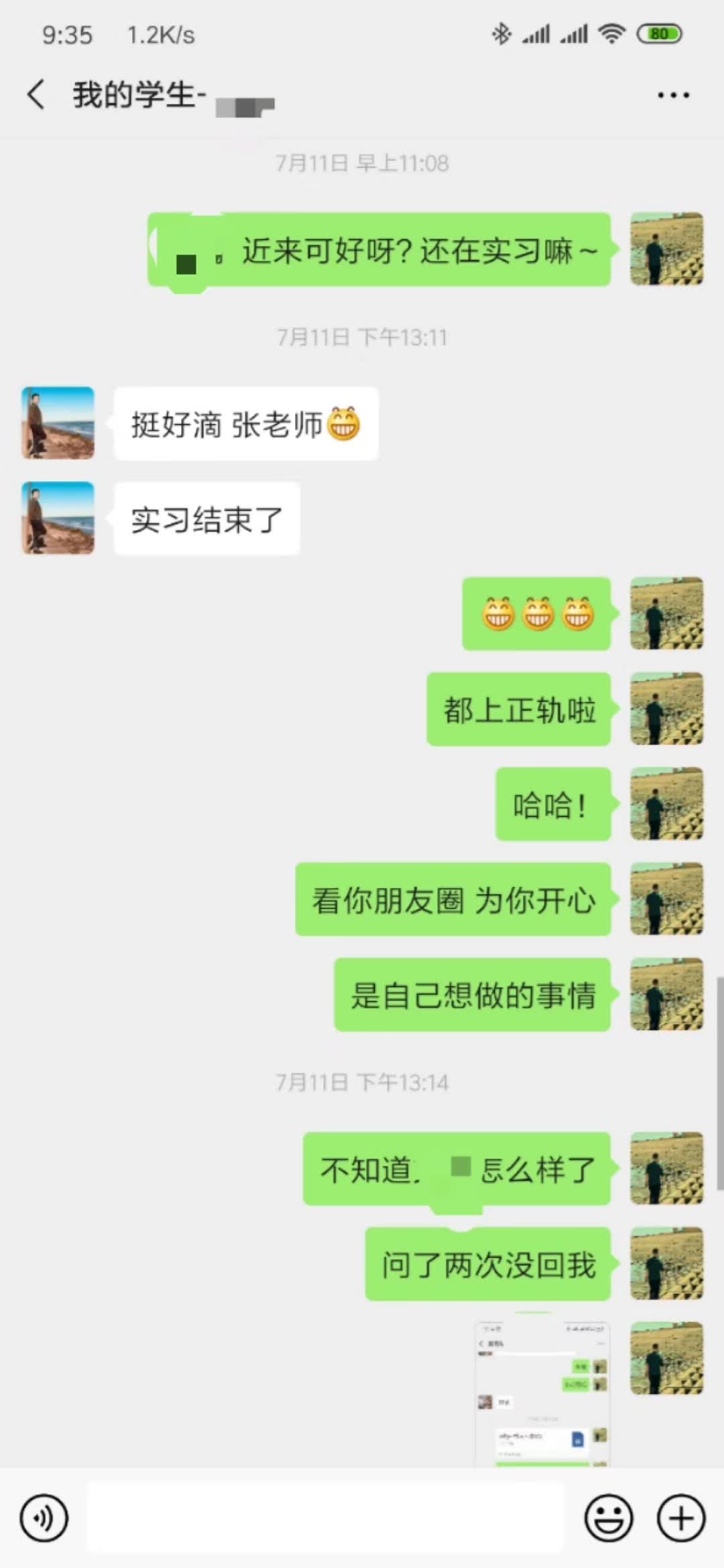
Task: Go back from this chat
Action: 36,94
